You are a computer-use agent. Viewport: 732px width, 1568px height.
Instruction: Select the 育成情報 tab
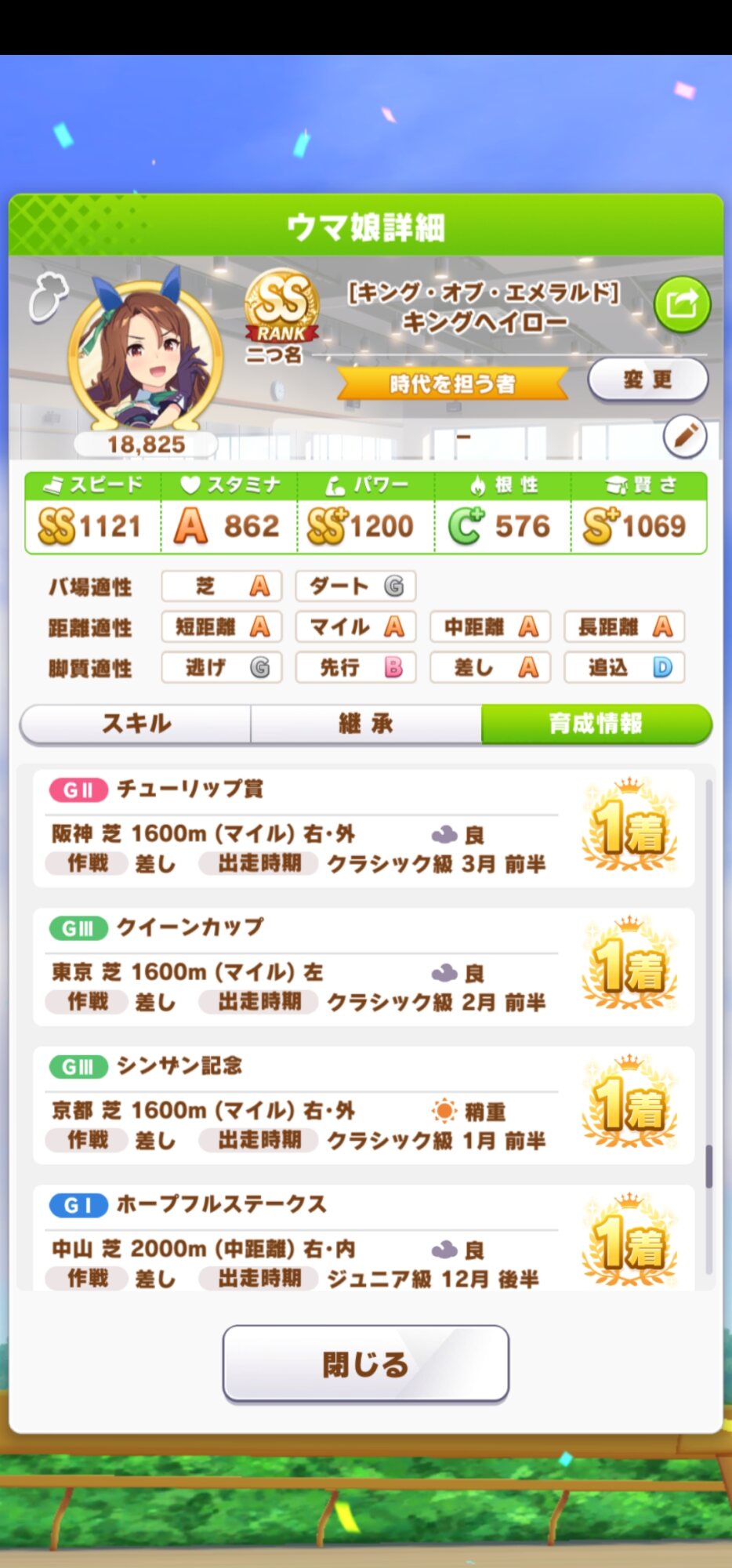(x=596, y=723)
